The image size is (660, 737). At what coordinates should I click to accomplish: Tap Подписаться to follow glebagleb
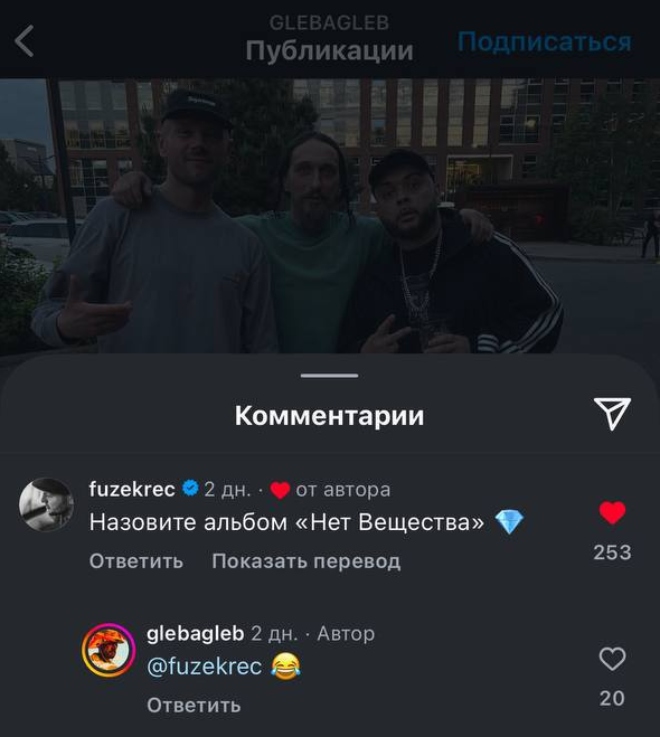point(544,42)
